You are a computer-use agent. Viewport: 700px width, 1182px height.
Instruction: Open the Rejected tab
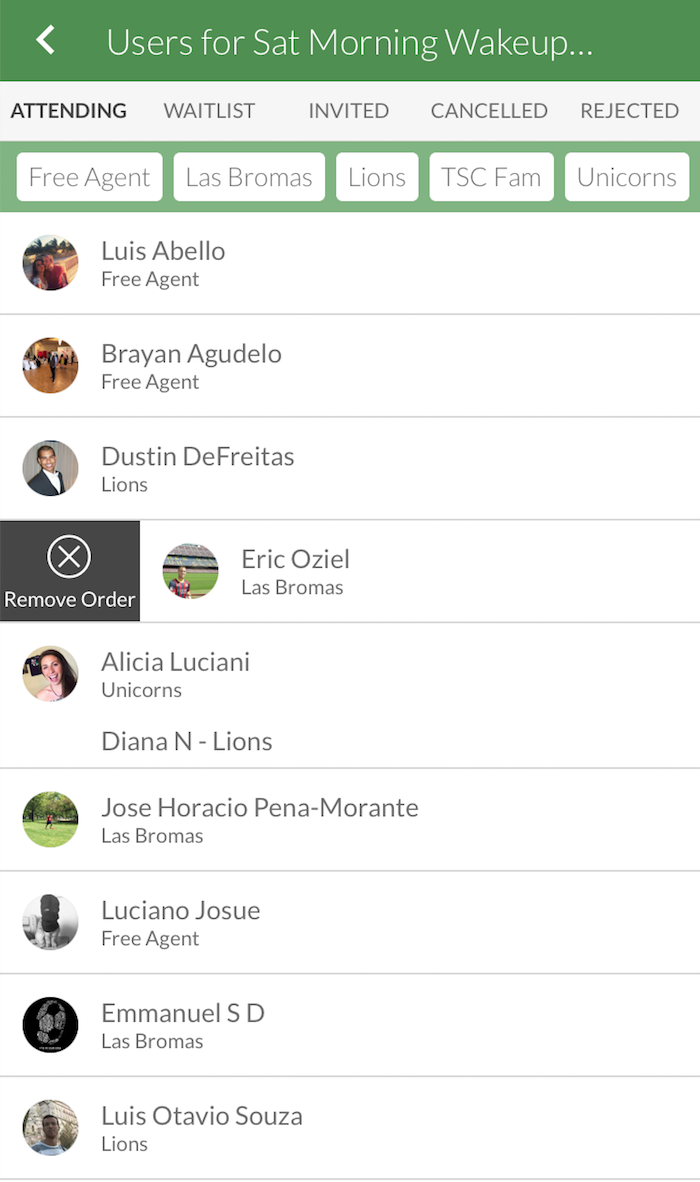click(629, 111)
